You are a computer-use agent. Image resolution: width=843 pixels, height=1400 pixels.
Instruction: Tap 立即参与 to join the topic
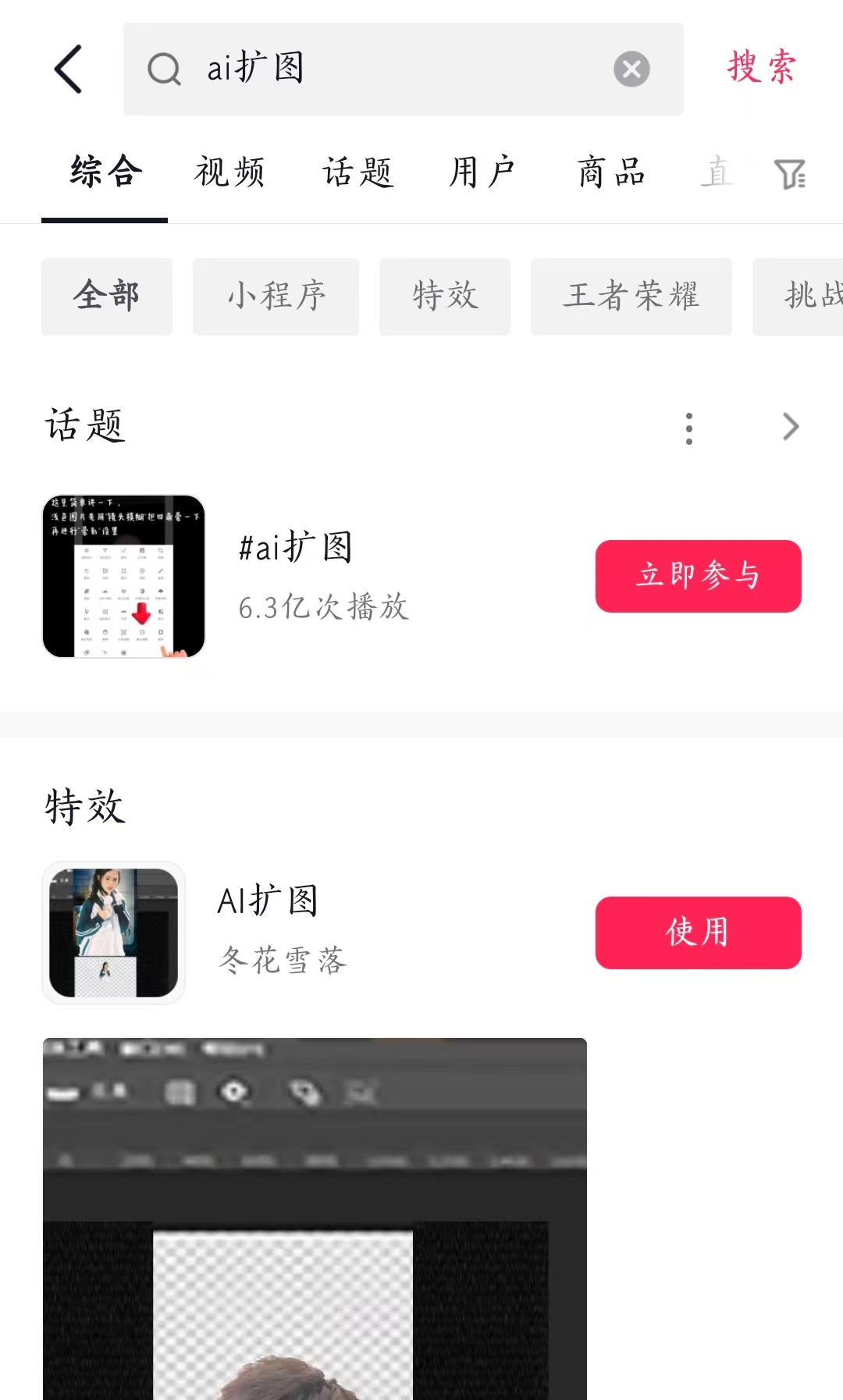(698, 576)
